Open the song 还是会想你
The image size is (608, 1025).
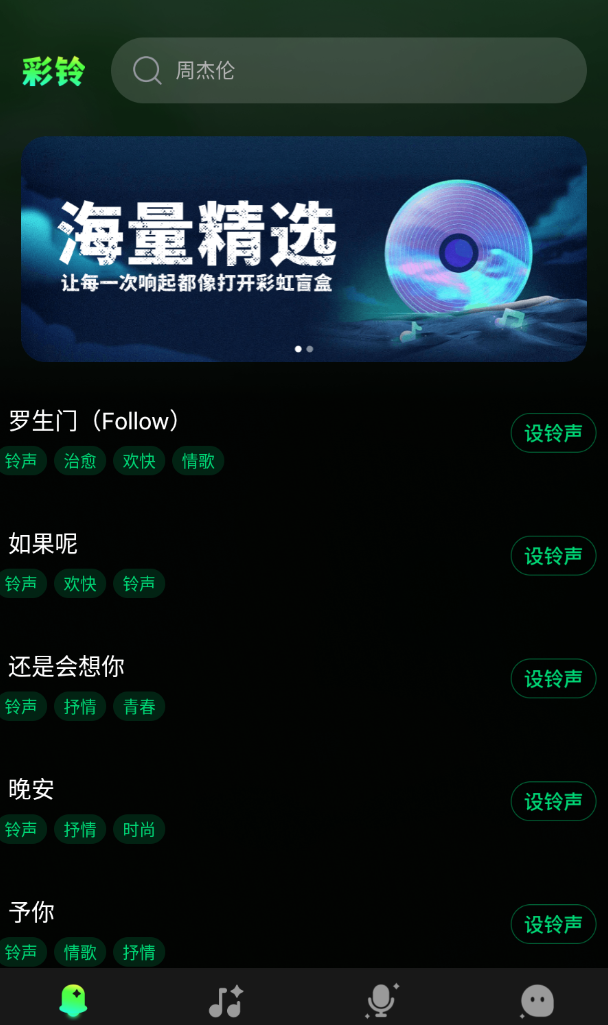pyautogui.click(x=66, y=667)
